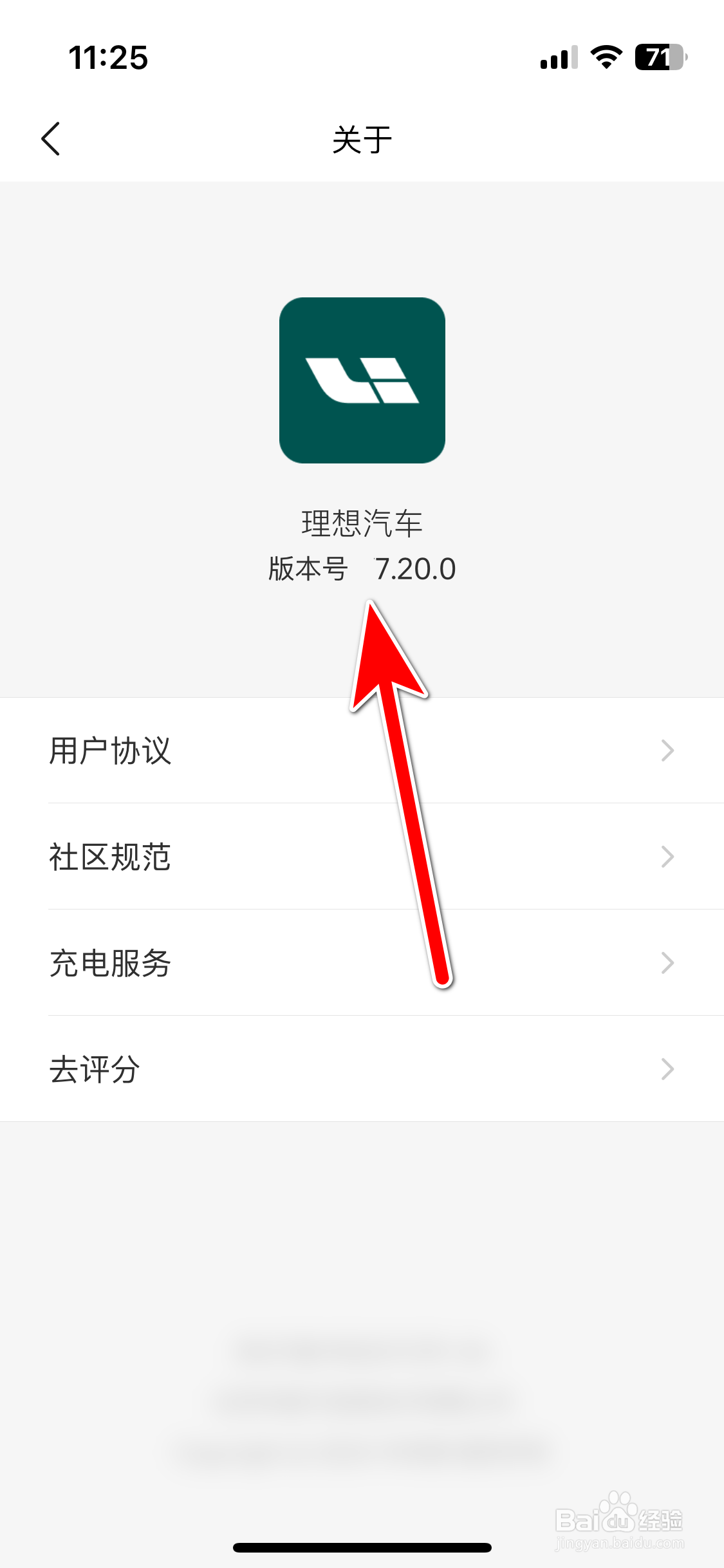
Task: Select the 关于 title at top
Action: coord(362,138)
